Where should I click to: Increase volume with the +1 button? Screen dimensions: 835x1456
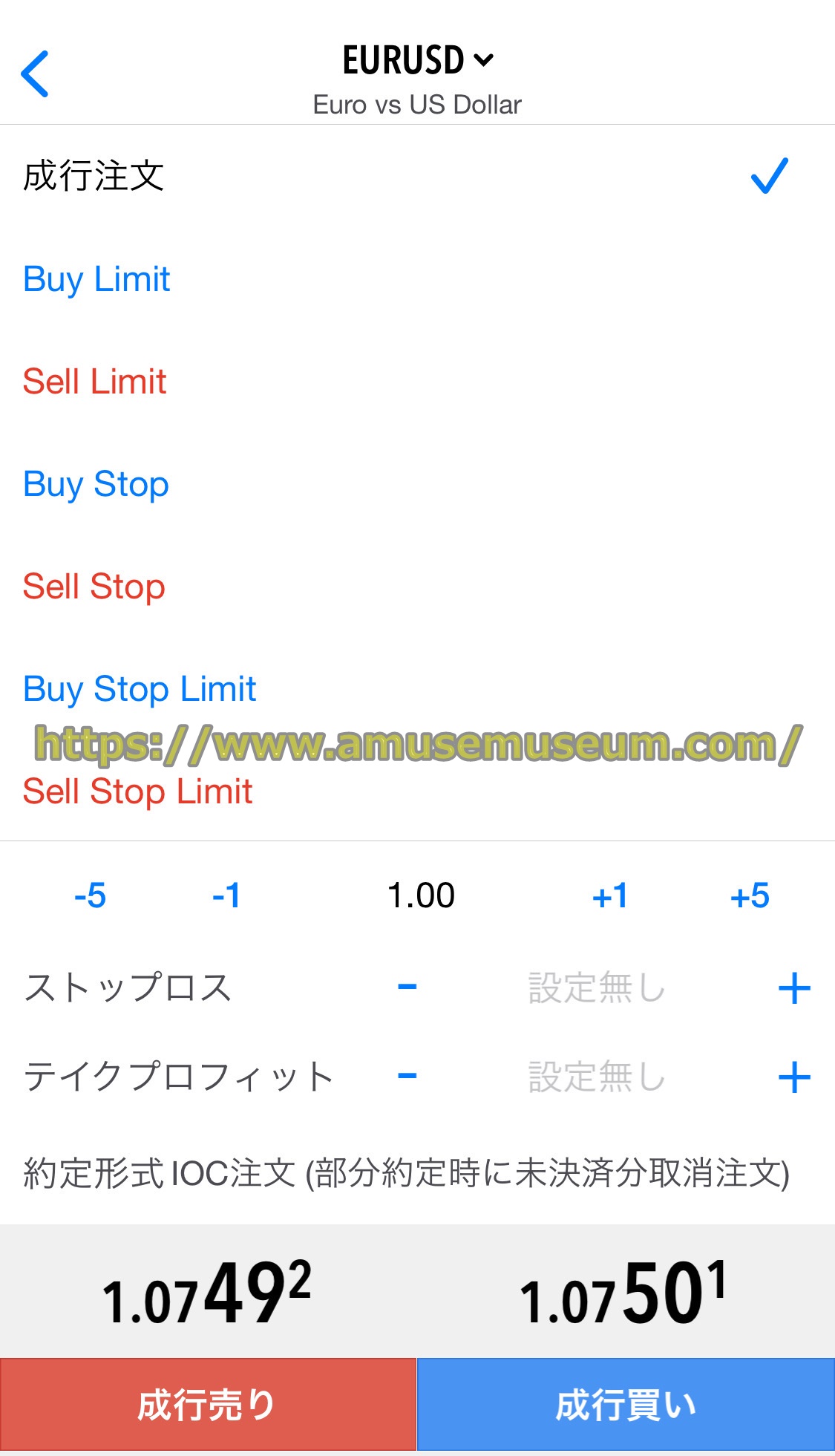click(609, 895)
